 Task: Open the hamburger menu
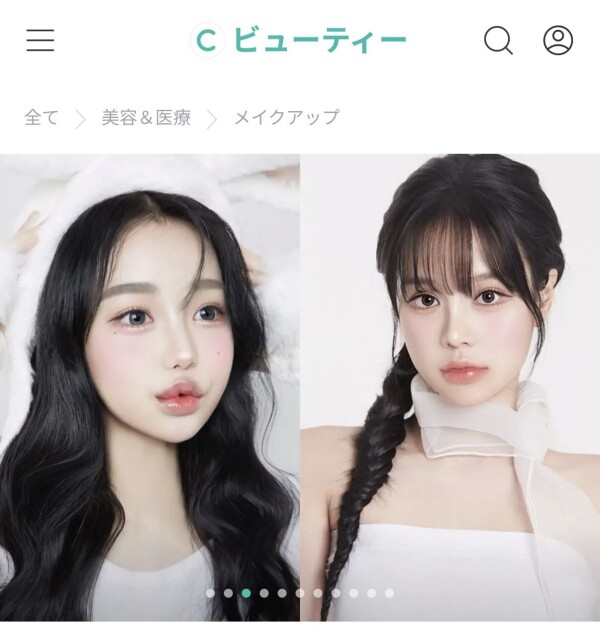pos(40,40)
